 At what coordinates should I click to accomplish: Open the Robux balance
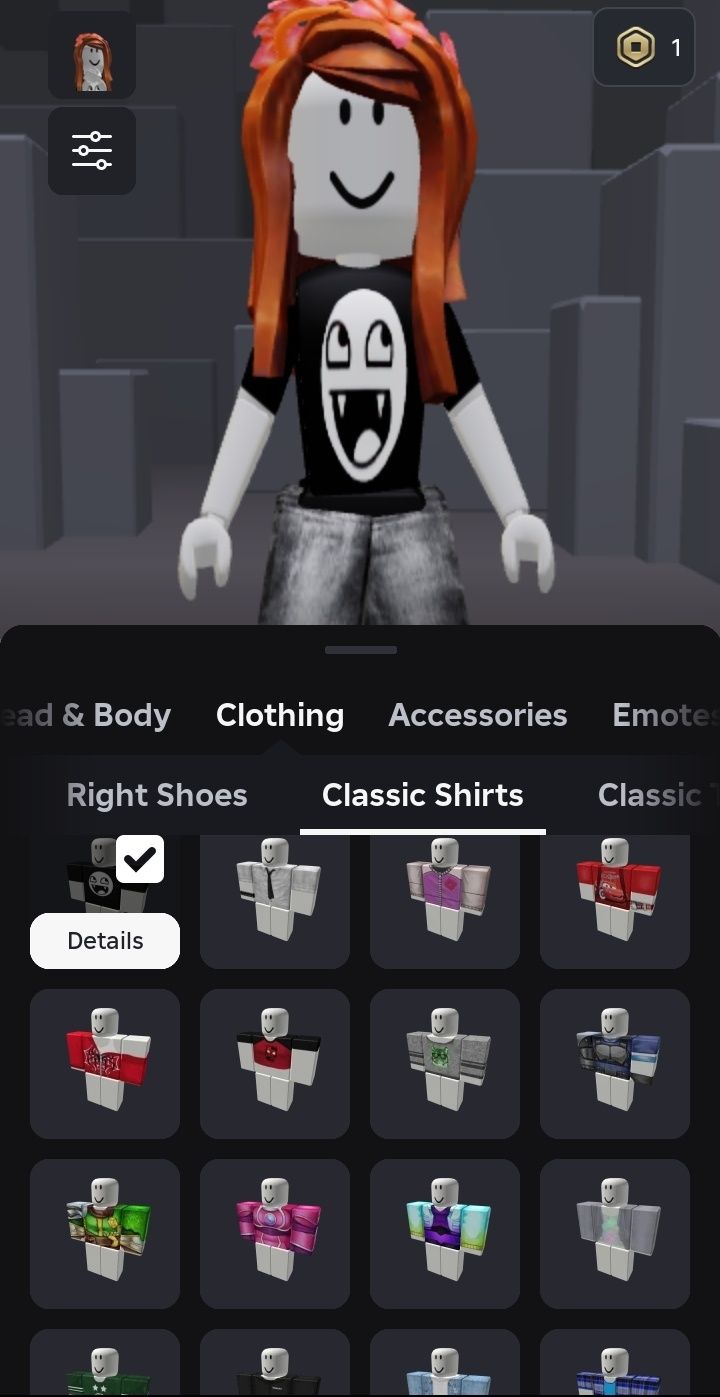[643, 47]
